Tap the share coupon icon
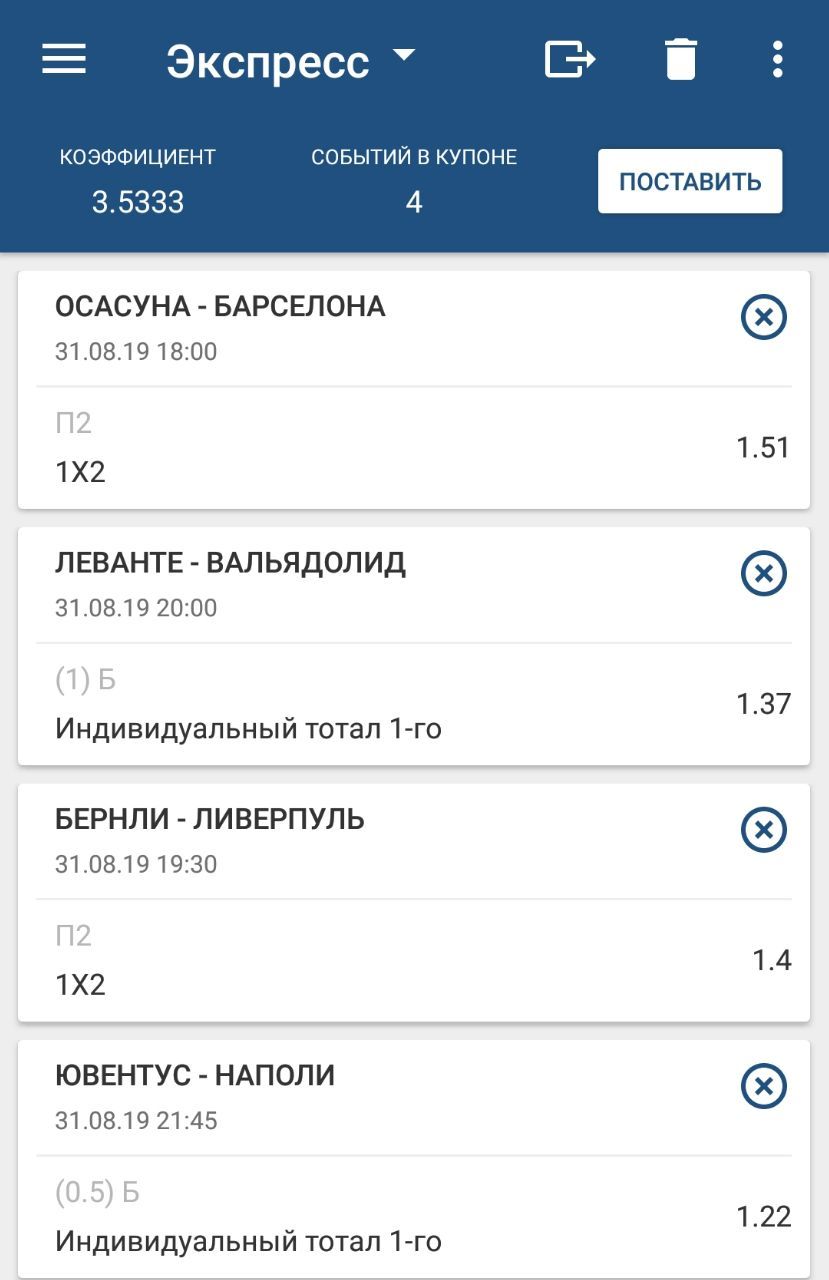This screenshot has width=829, height=1280. [x=569, y=59]
